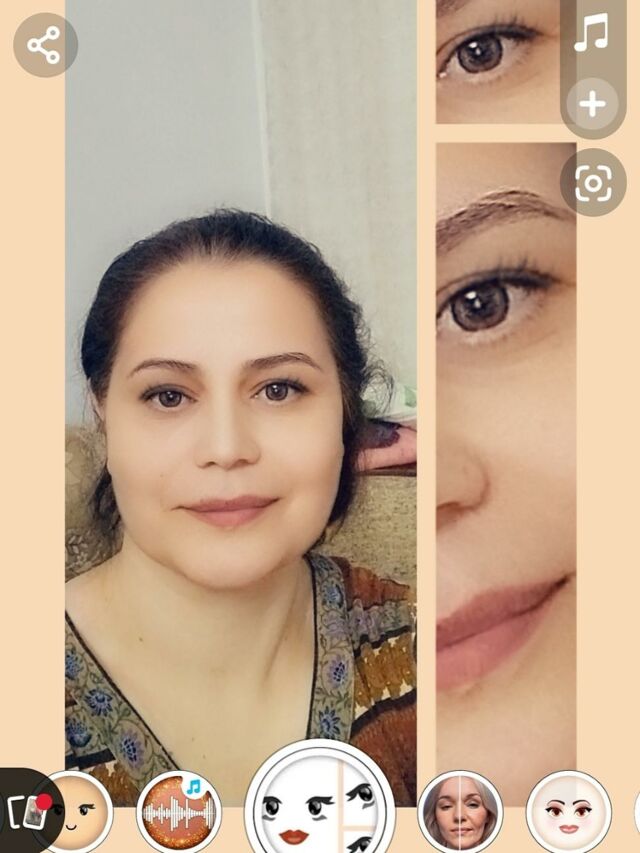Select the sound wave music lens
The height and width of the screenshot is (853, 640).
[x=178, y=812]
